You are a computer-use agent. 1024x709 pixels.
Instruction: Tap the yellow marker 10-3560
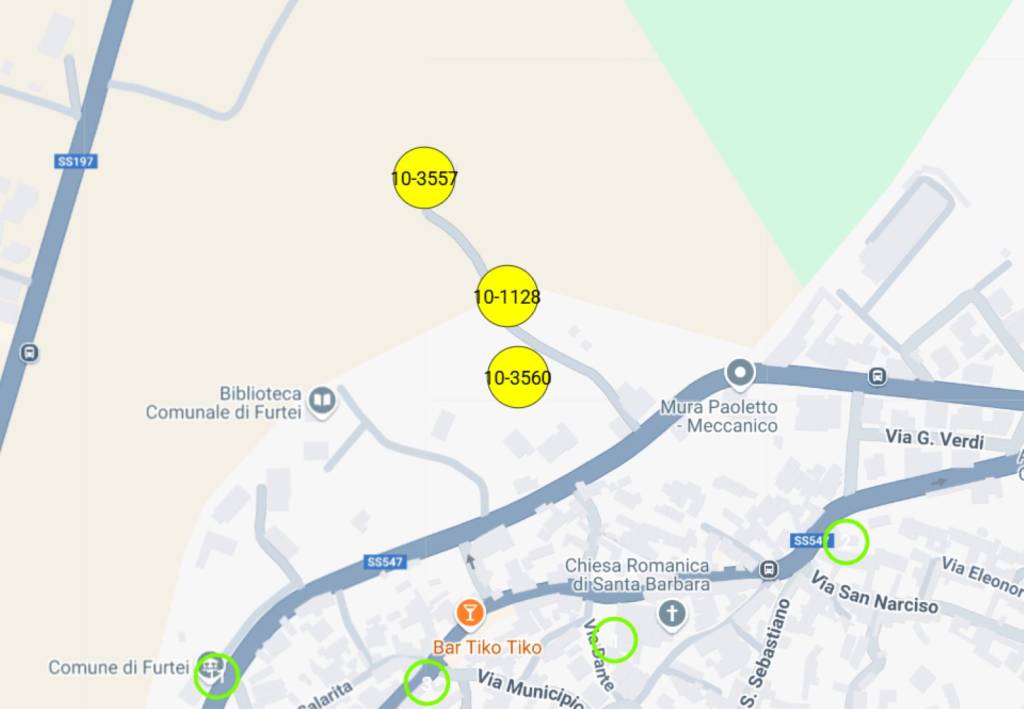[x=518, y=377]
